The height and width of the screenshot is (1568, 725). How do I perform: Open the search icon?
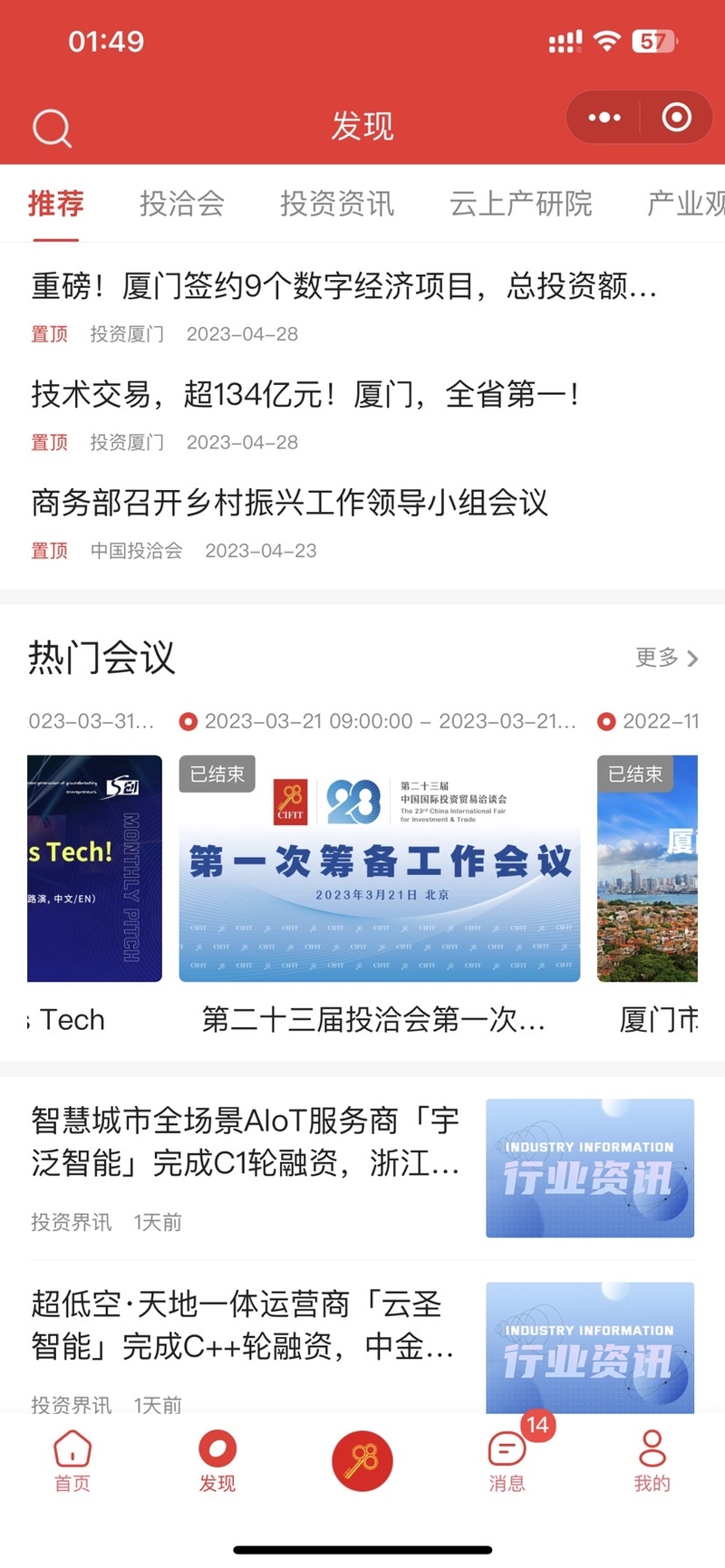click(x=52, y=128)
